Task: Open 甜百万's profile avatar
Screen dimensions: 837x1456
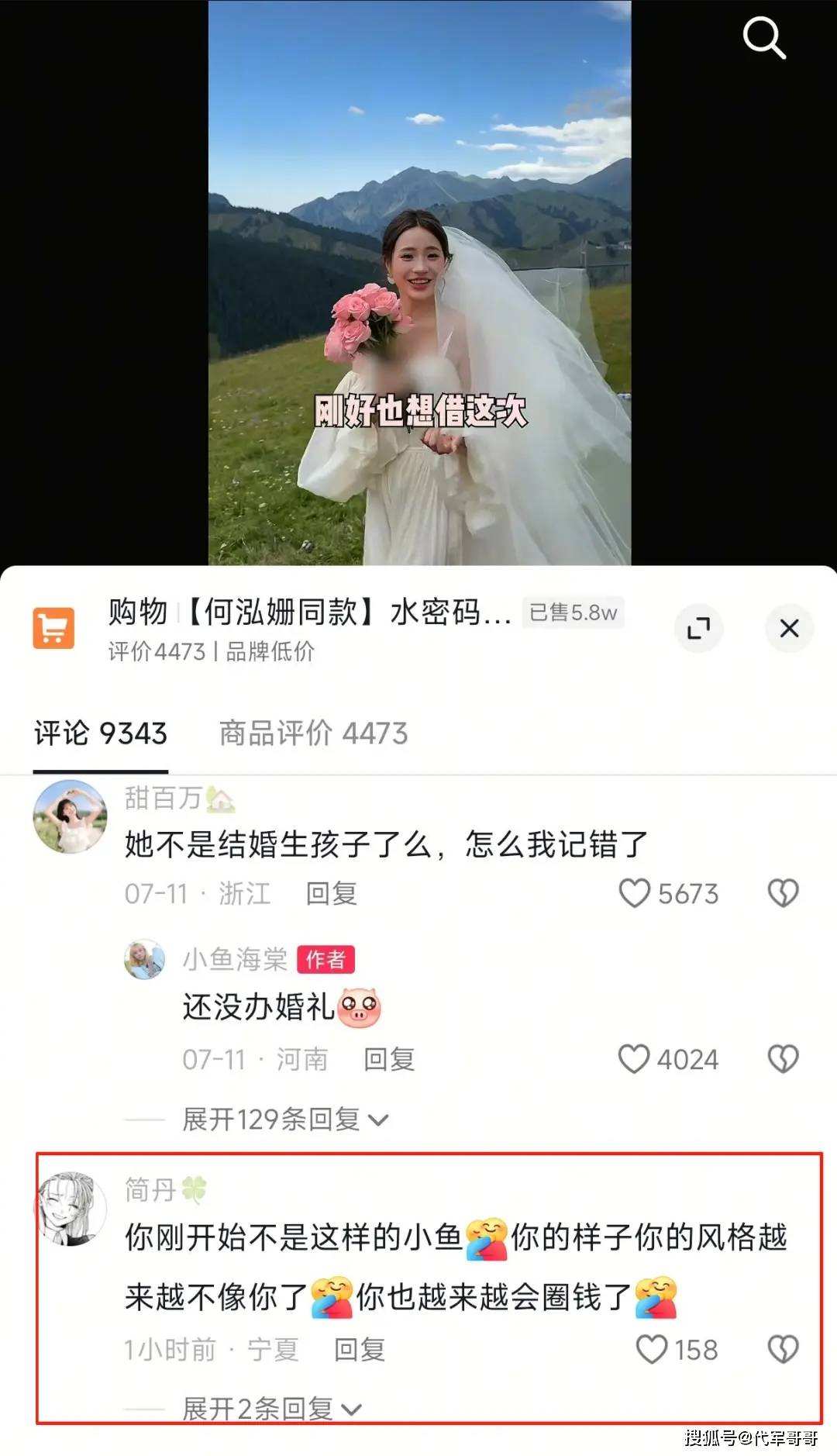Action: [x=71, y=816]
